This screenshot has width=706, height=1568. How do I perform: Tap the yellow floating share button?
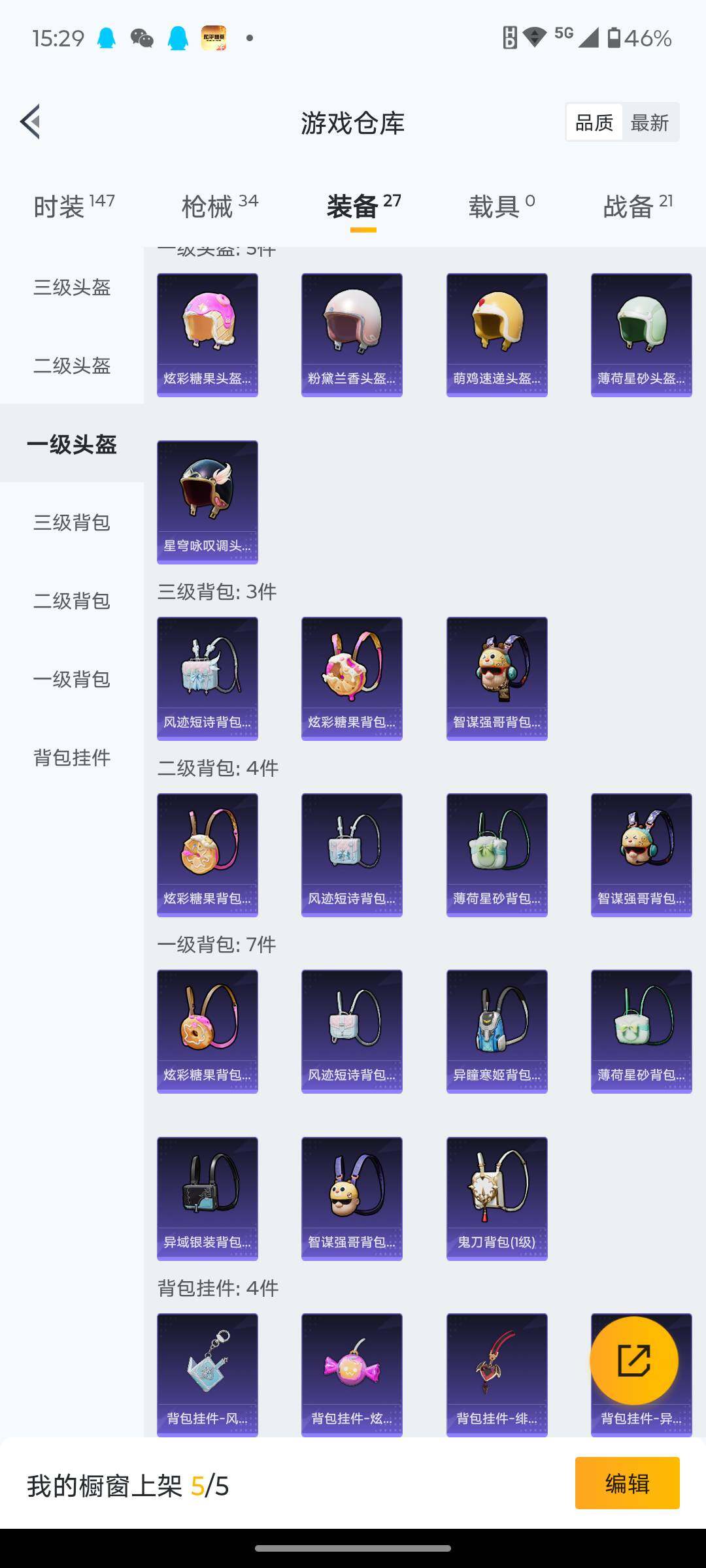point(633,1361)
